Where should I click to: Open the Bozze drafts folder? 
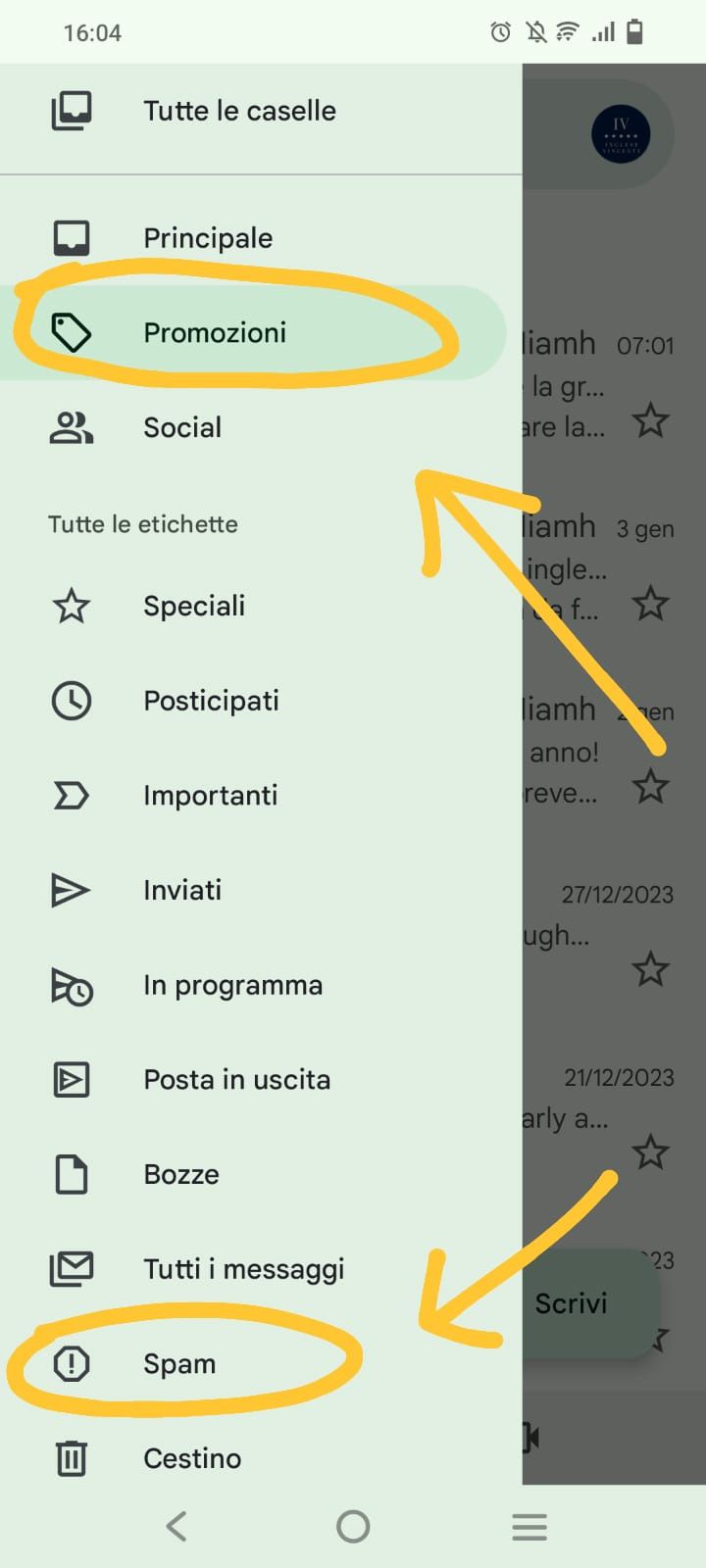[x=181, y=1174]
